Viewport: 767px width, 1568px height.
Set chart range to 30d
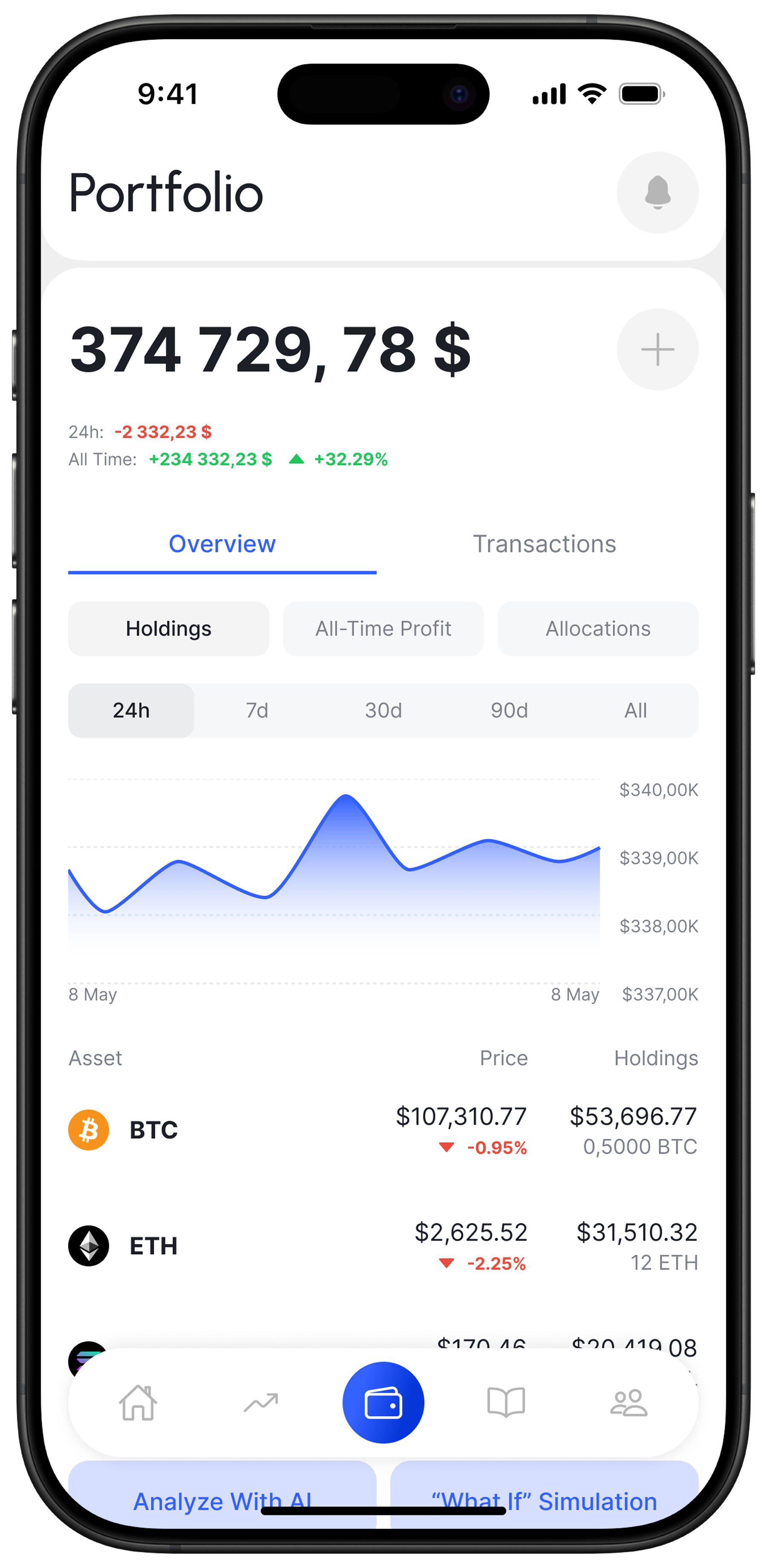[x=383, y=710]
